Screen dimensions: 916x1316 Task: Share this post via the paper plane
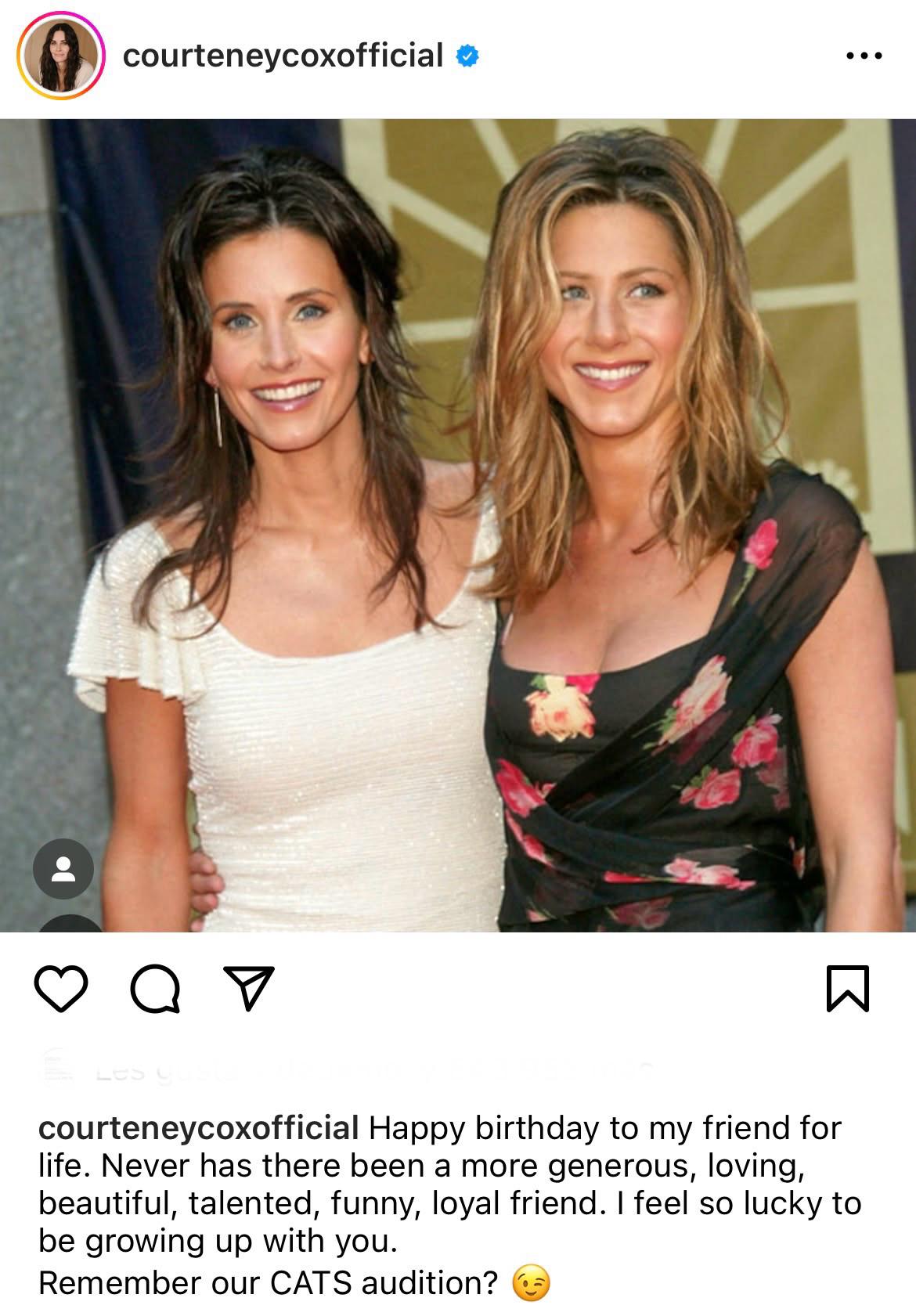pyautogui.click(x=249, y=988)
